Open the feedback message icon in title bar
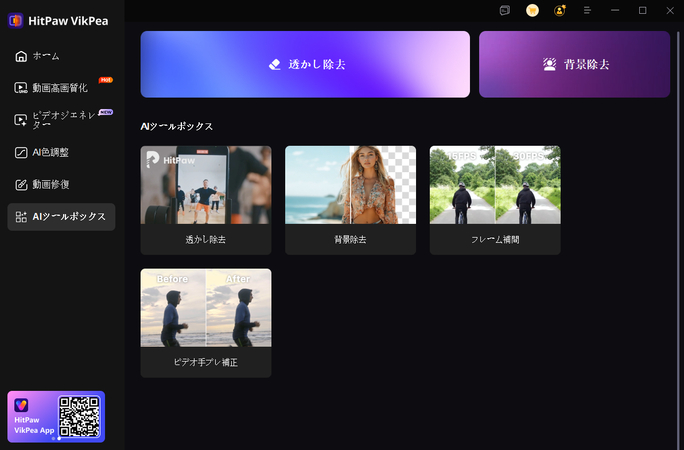 click(505, 10)
